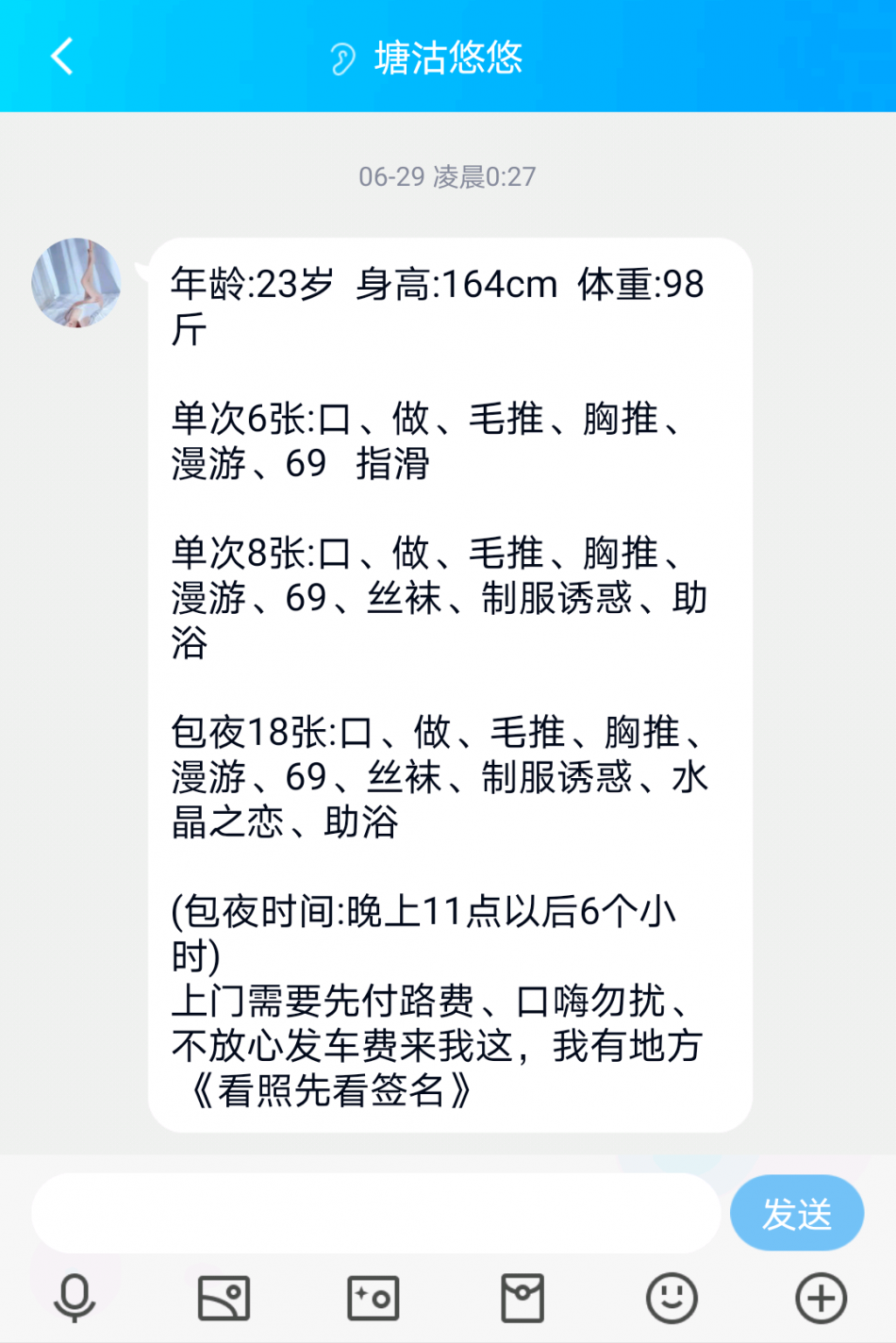Open the emoji panel
The image size is (896, 1343).
tap(672, 1299)
